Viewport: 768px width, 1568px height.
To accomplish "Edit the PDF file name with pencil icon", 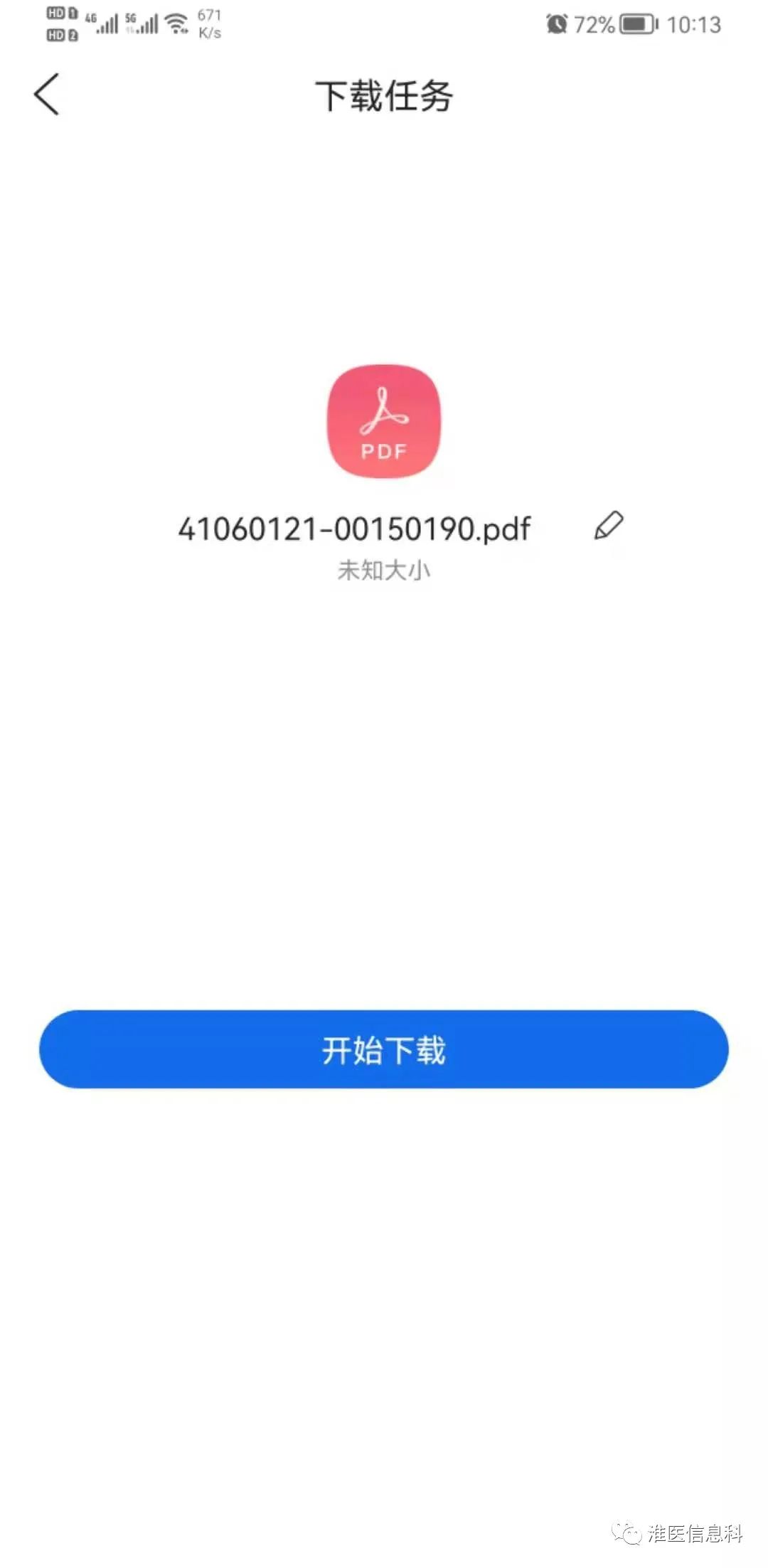I will [609, 526].
